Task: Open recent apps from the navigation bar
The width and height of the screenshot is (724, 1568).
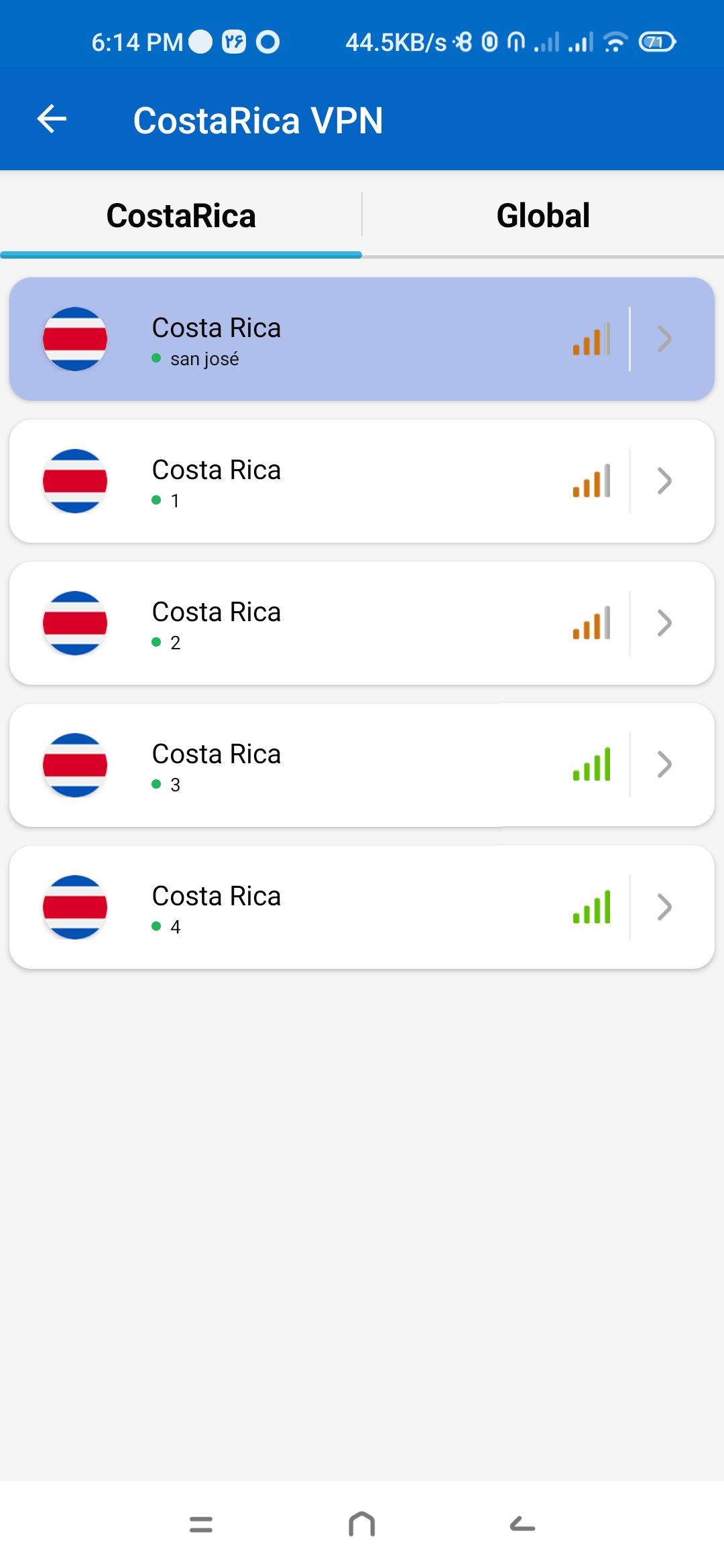Action: tap(201, 1524)
